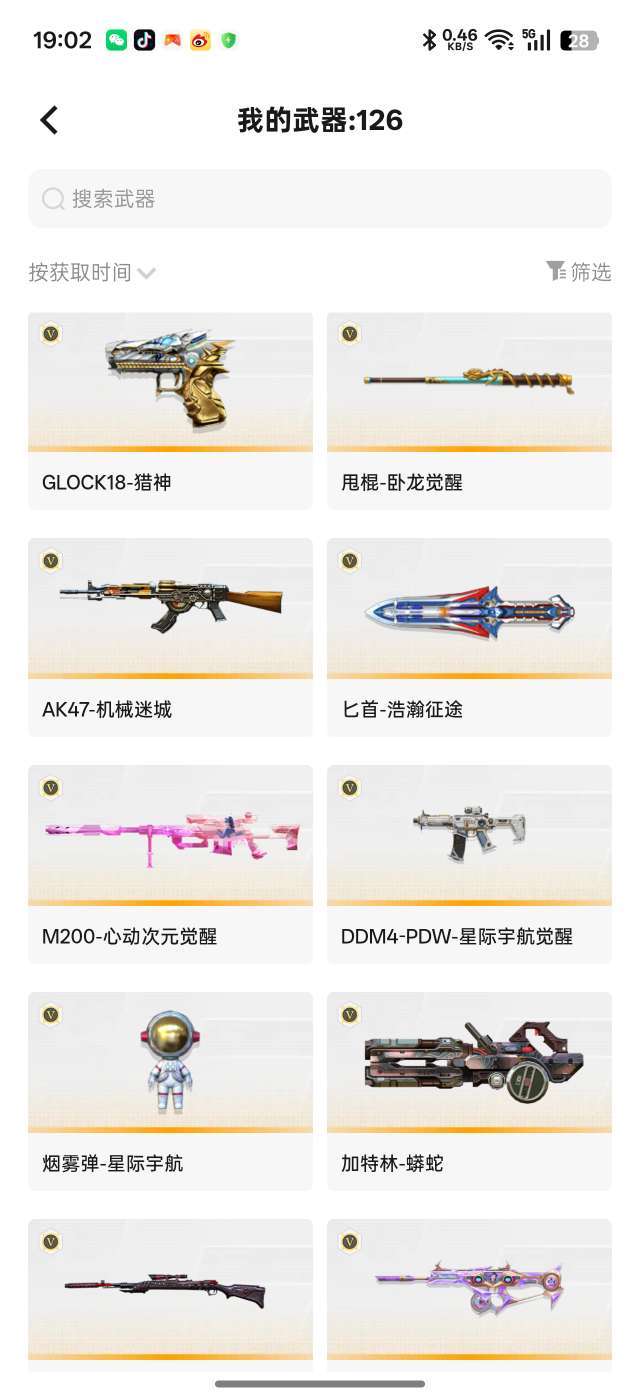
Task: Open the 匕首-浩瀚征途 weapon card
Action: [x=469, y=637]
